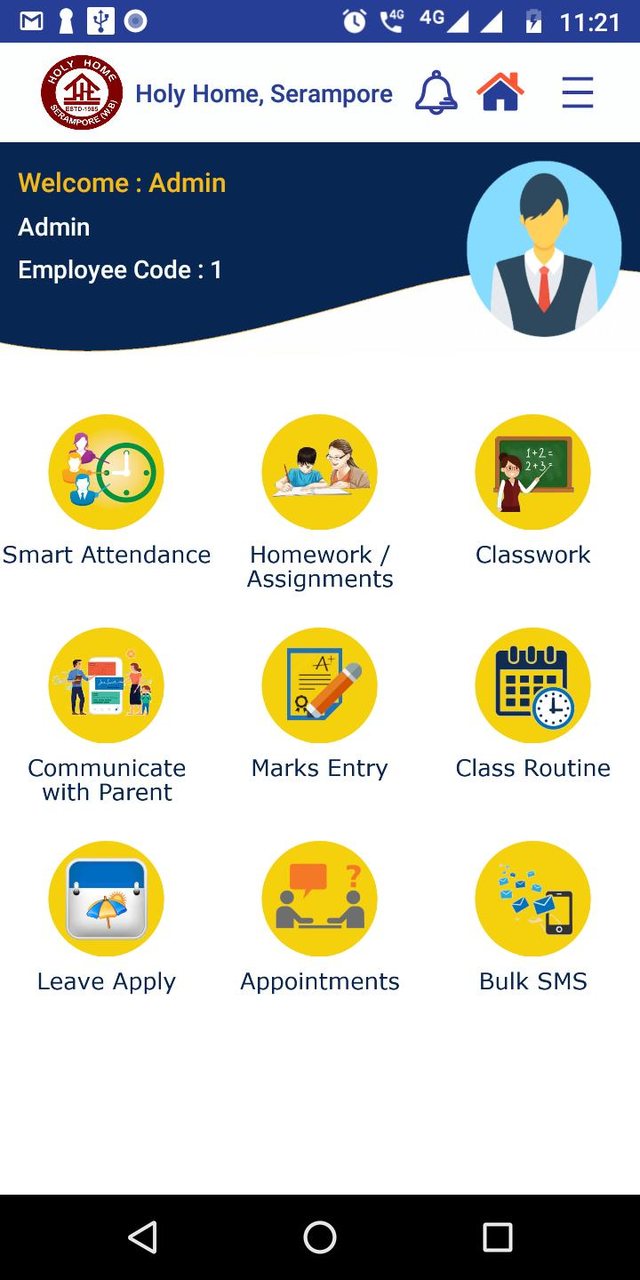View the Class Routine
Screen dimensions: 640x1280
tap(533, 686)
